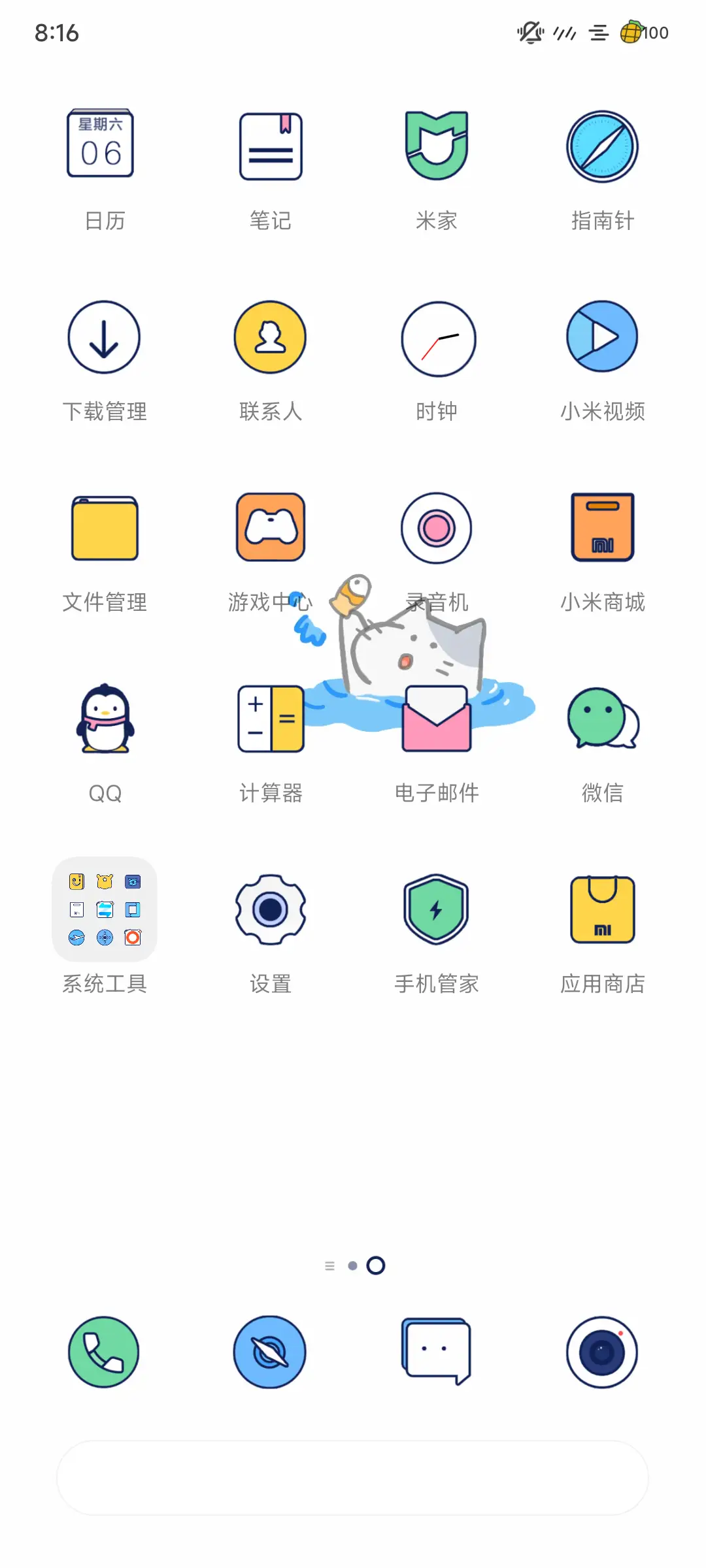Open 设置 system settings
Image resolution: width=706 pixels, height=1568 pixels.
coord(270,909)
